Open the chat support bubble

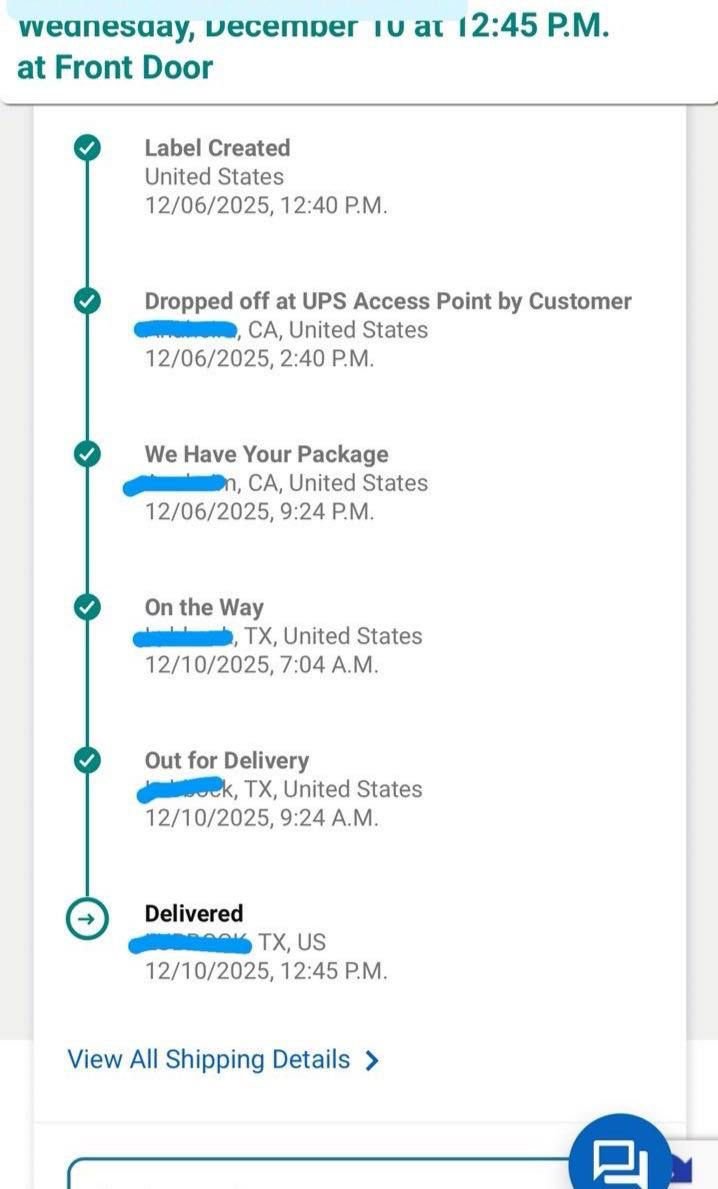[x=621, y=1158]
